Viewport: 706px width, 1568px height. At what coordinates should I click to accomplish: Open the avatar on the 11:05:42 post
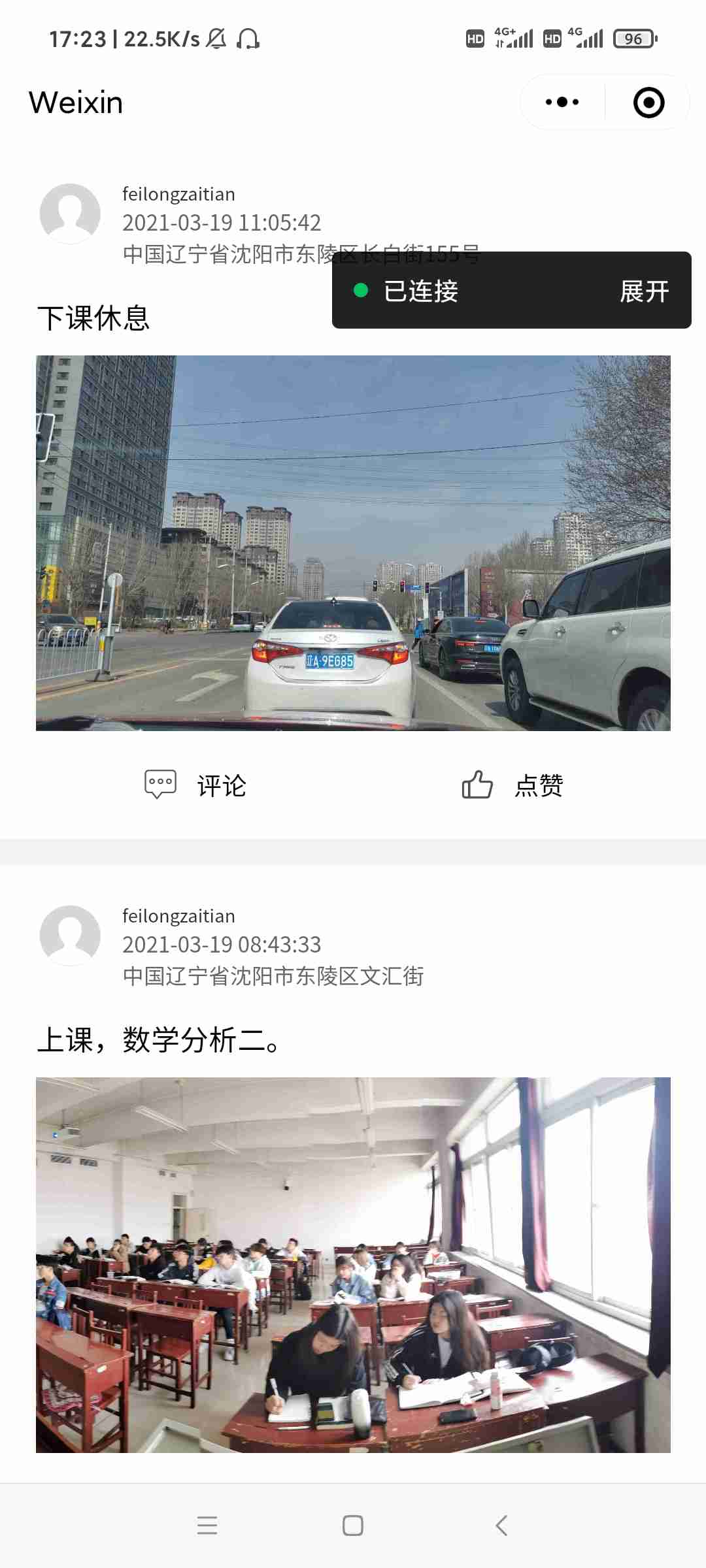tap(70, 214)
